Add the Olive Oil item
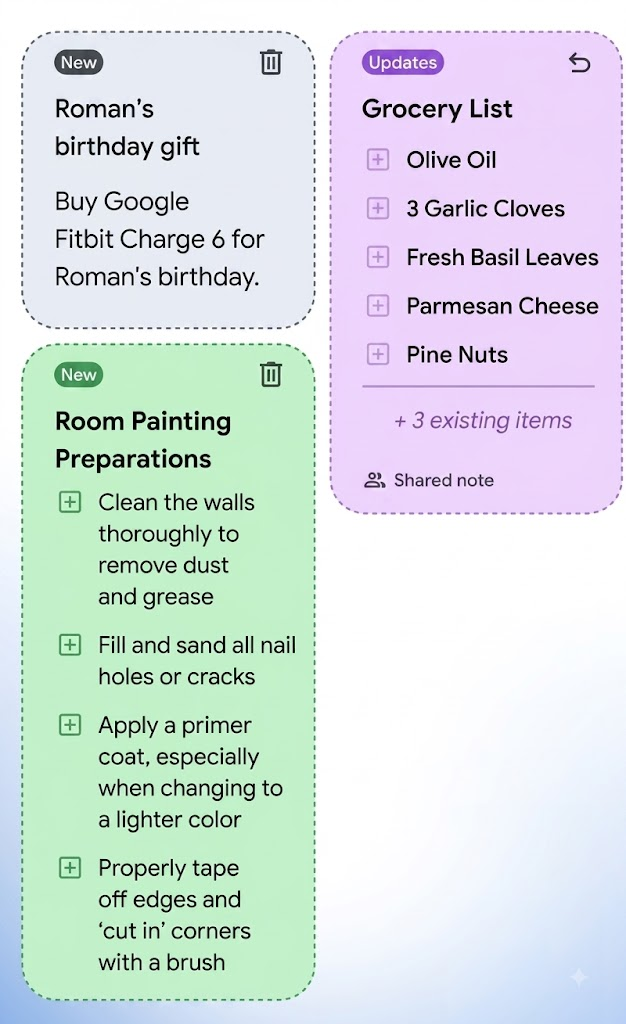 point(377,159)
